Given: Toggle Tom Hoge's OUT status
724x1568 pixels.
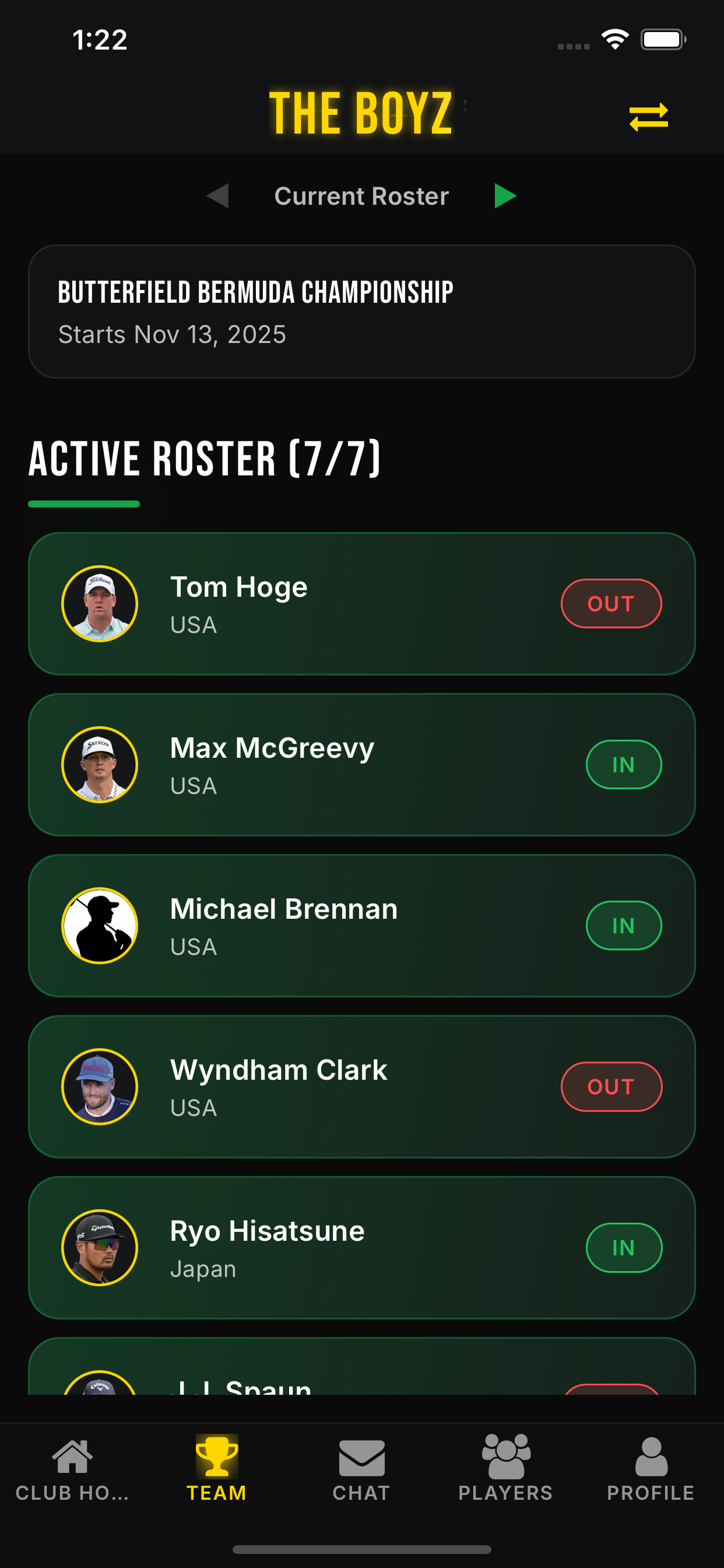Looking at the screenshot, I should pyautogui.click(x=611, y=603).
